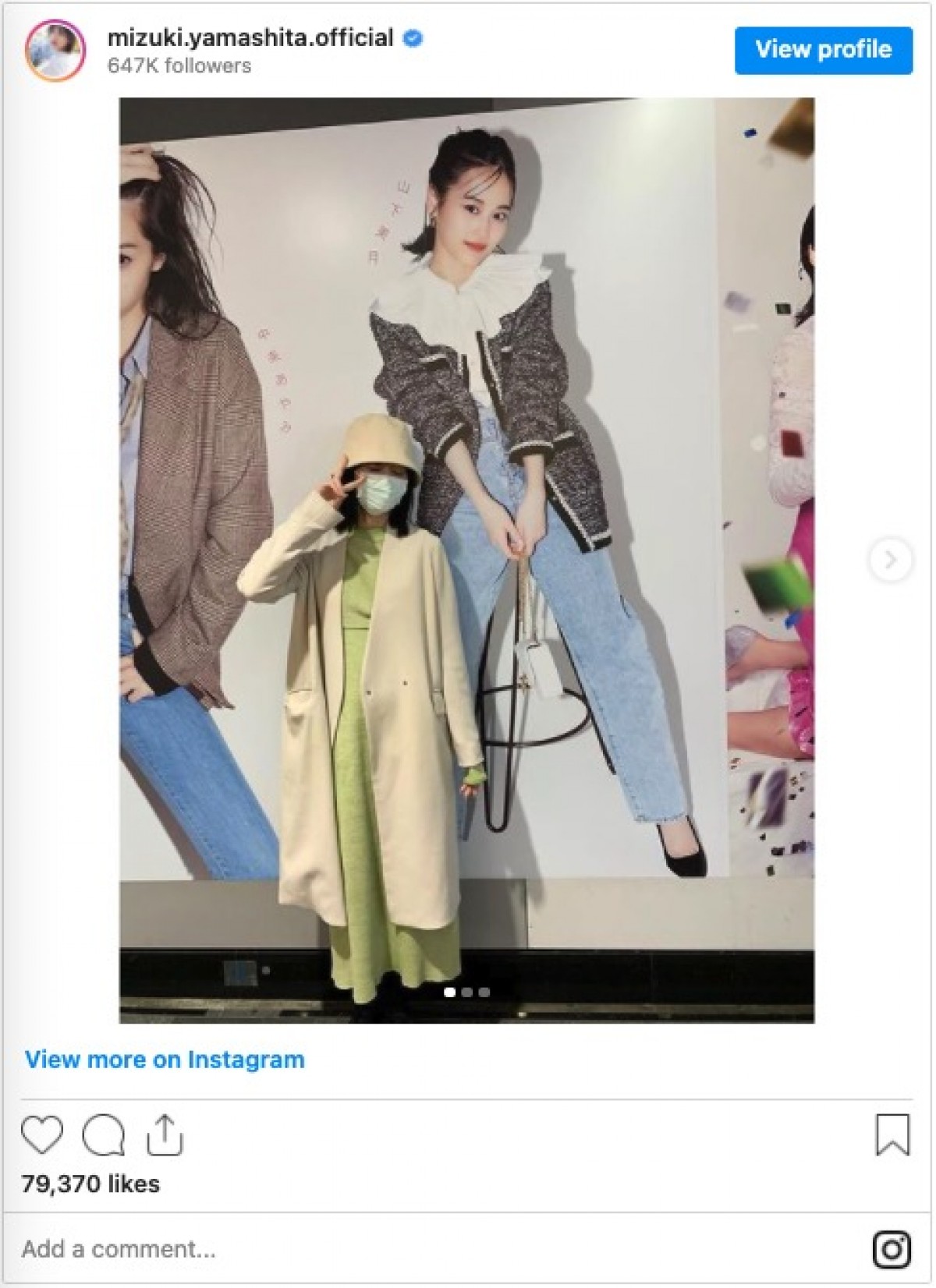Tap the View profile button
Viewport: 936px width, 1288px height.
(823, 50)
